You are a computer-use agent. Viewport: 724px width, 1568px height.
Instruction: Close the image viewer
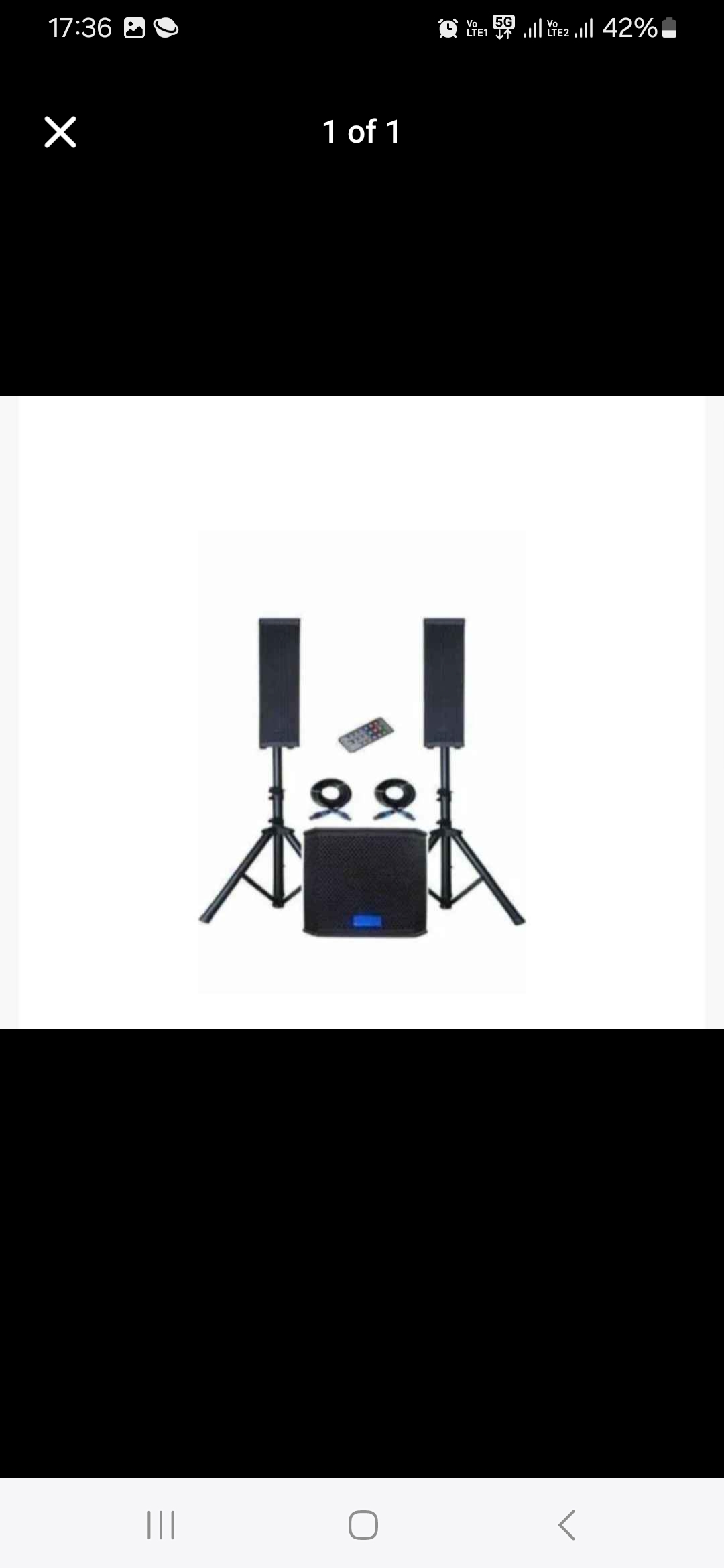pyautogui.click(x=60, y=132)
